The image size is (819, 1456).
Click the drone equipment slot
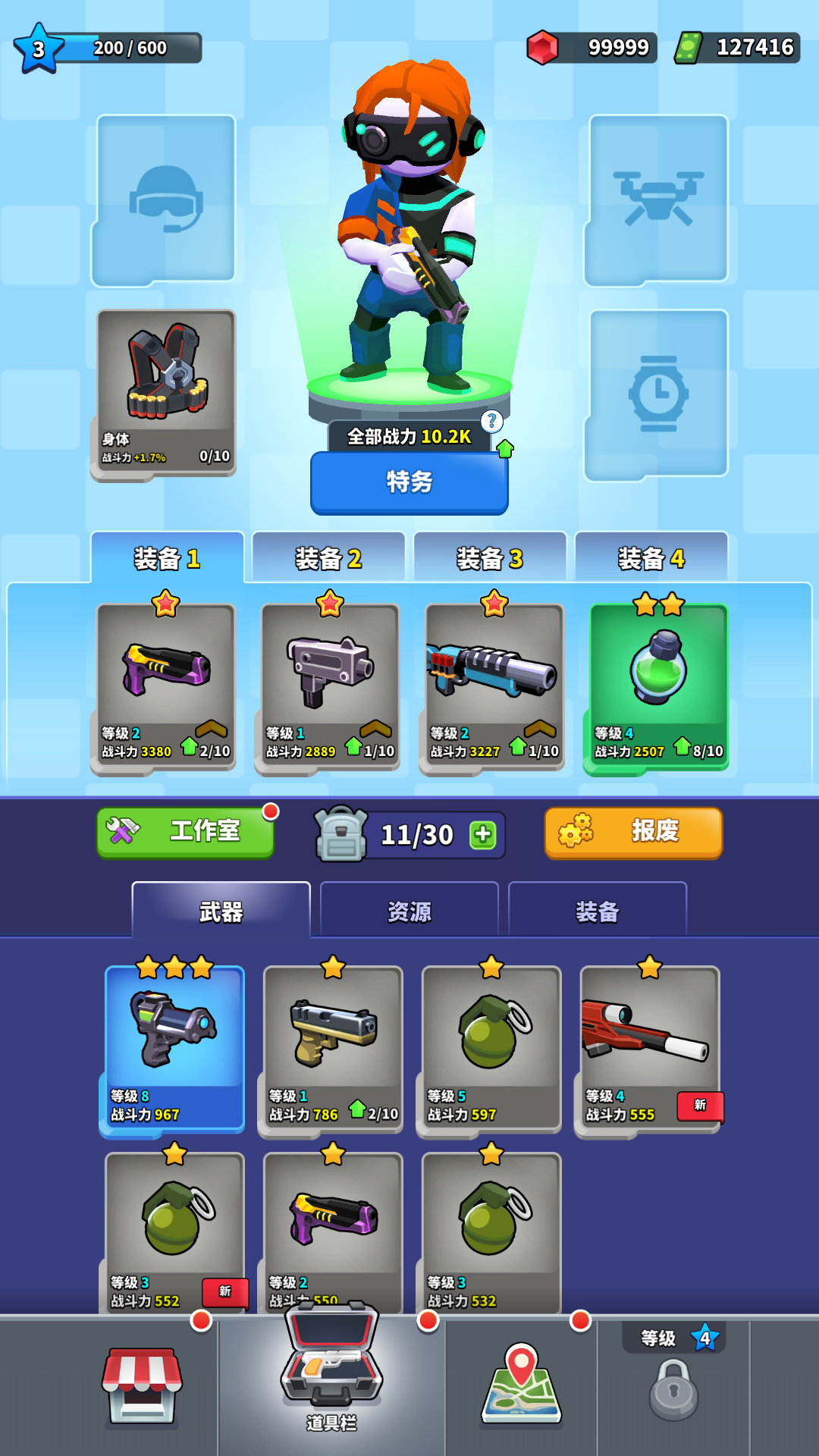pos(656,199)
